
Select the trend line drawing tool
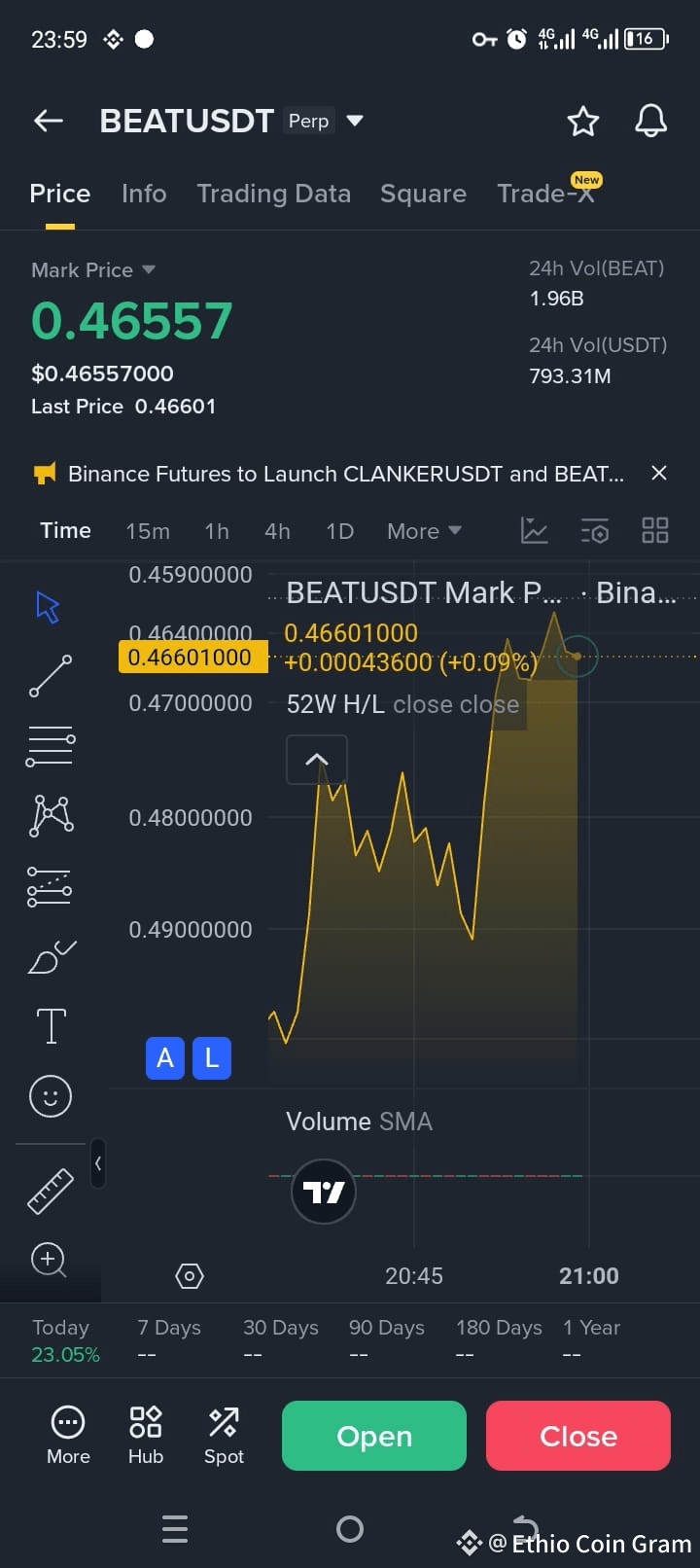(50, 675)
